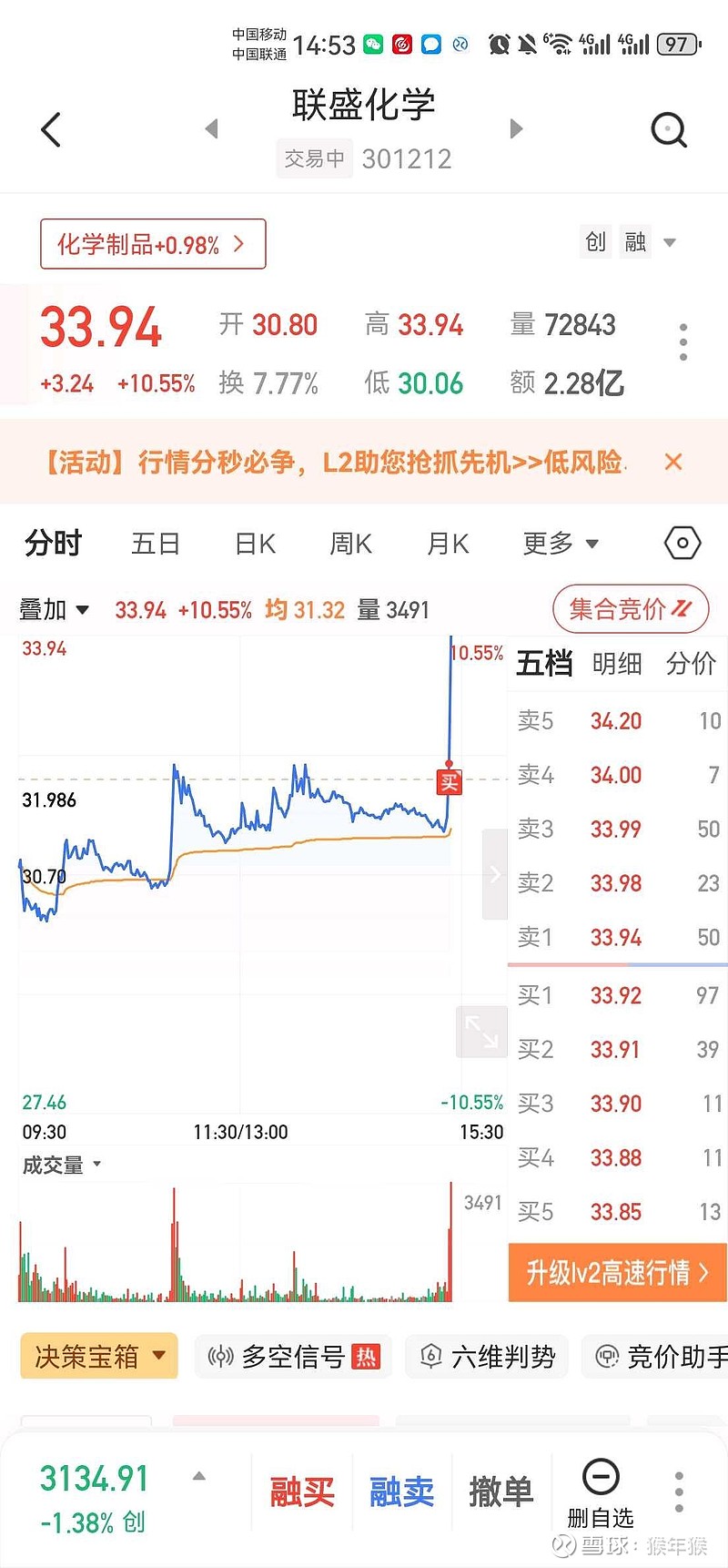
Task: Open the 决策宝箱 dropdown
Action: pyautogui.click(x=97, y=1356)
